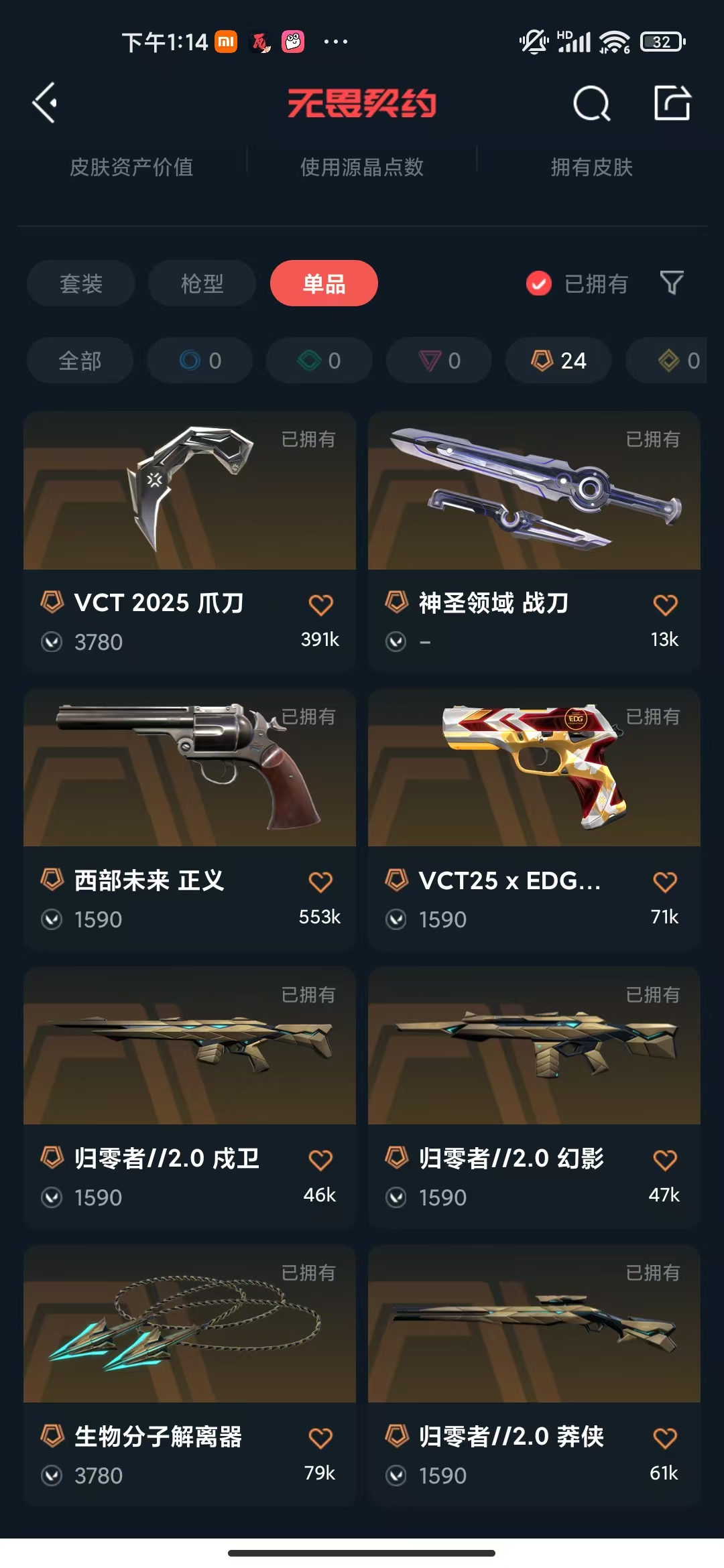Image resolution: width=724 pixels, height=1568 pixels.
Task: Like the 归零者//2.0 戍卫 skin
Action: coord(320,1160)
